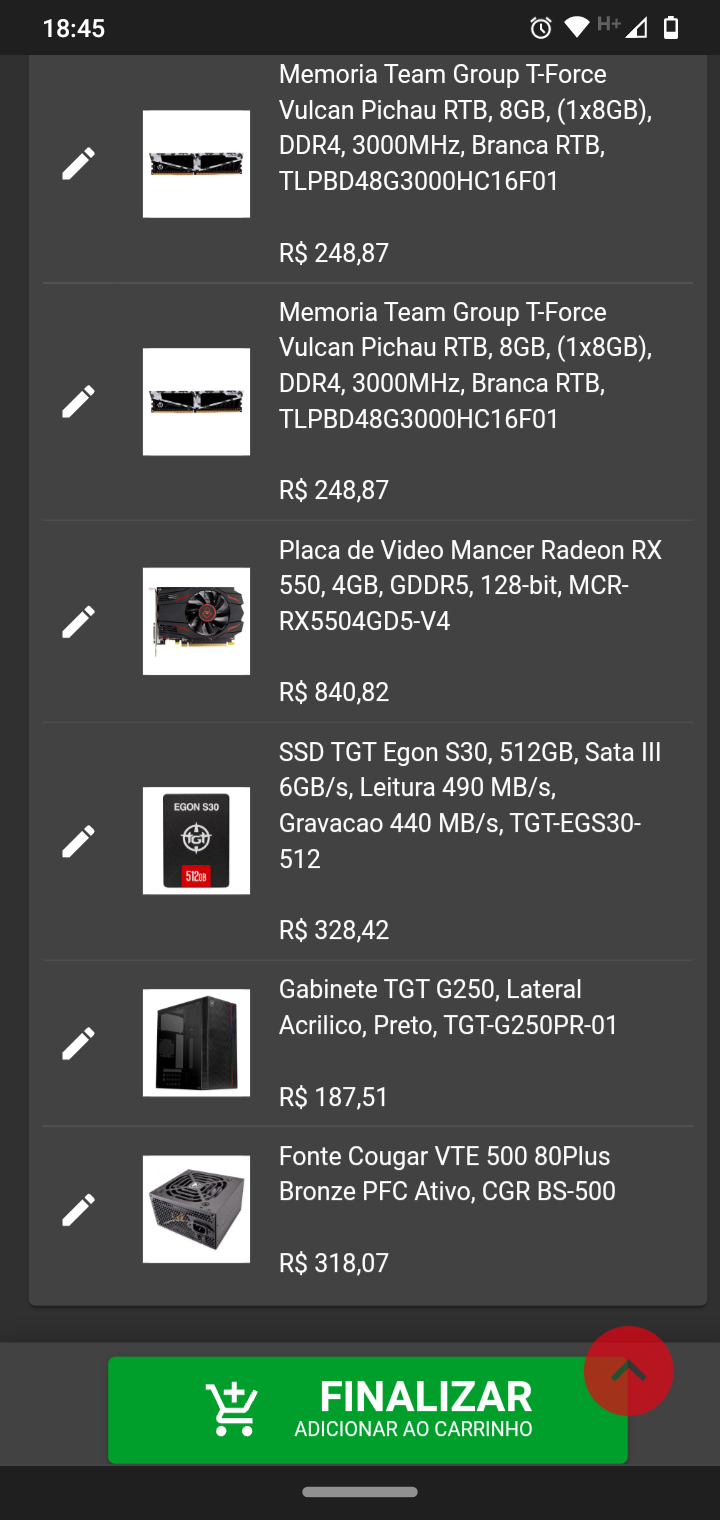Jump back to top with the arrow button

pyautogui.click(x=629, y=1371)
